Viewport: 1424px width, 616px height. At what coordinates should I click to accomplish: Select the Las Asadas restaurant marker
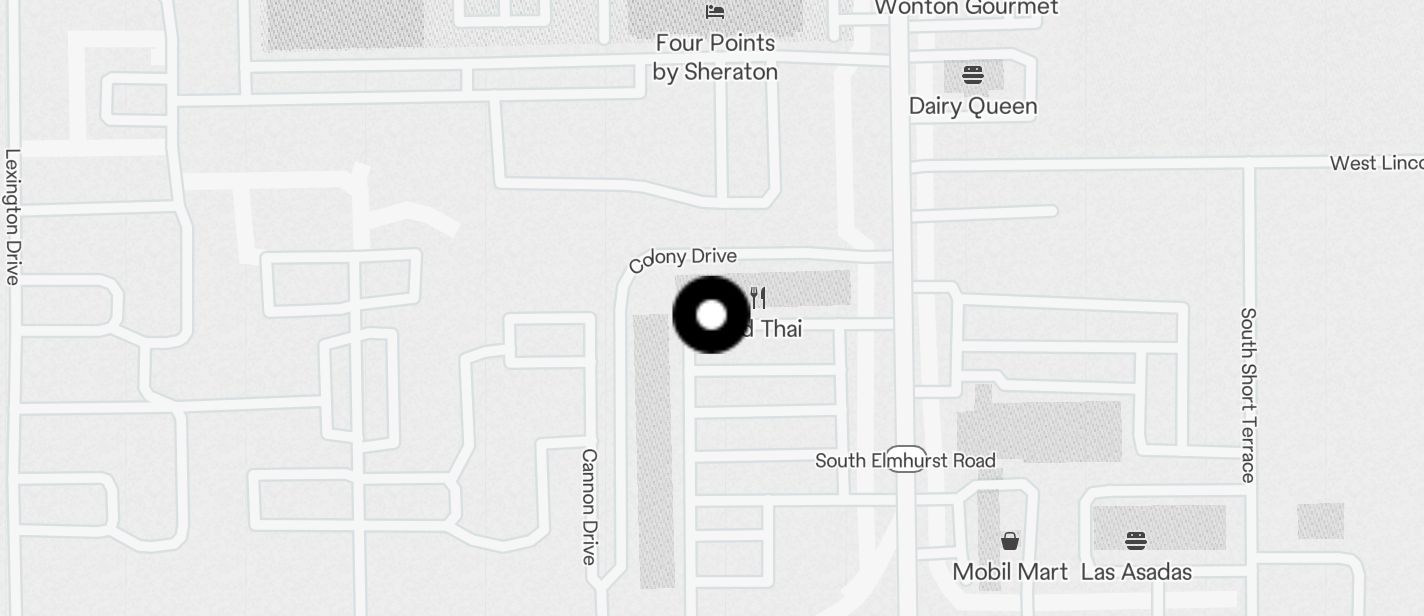point(1135,541)
